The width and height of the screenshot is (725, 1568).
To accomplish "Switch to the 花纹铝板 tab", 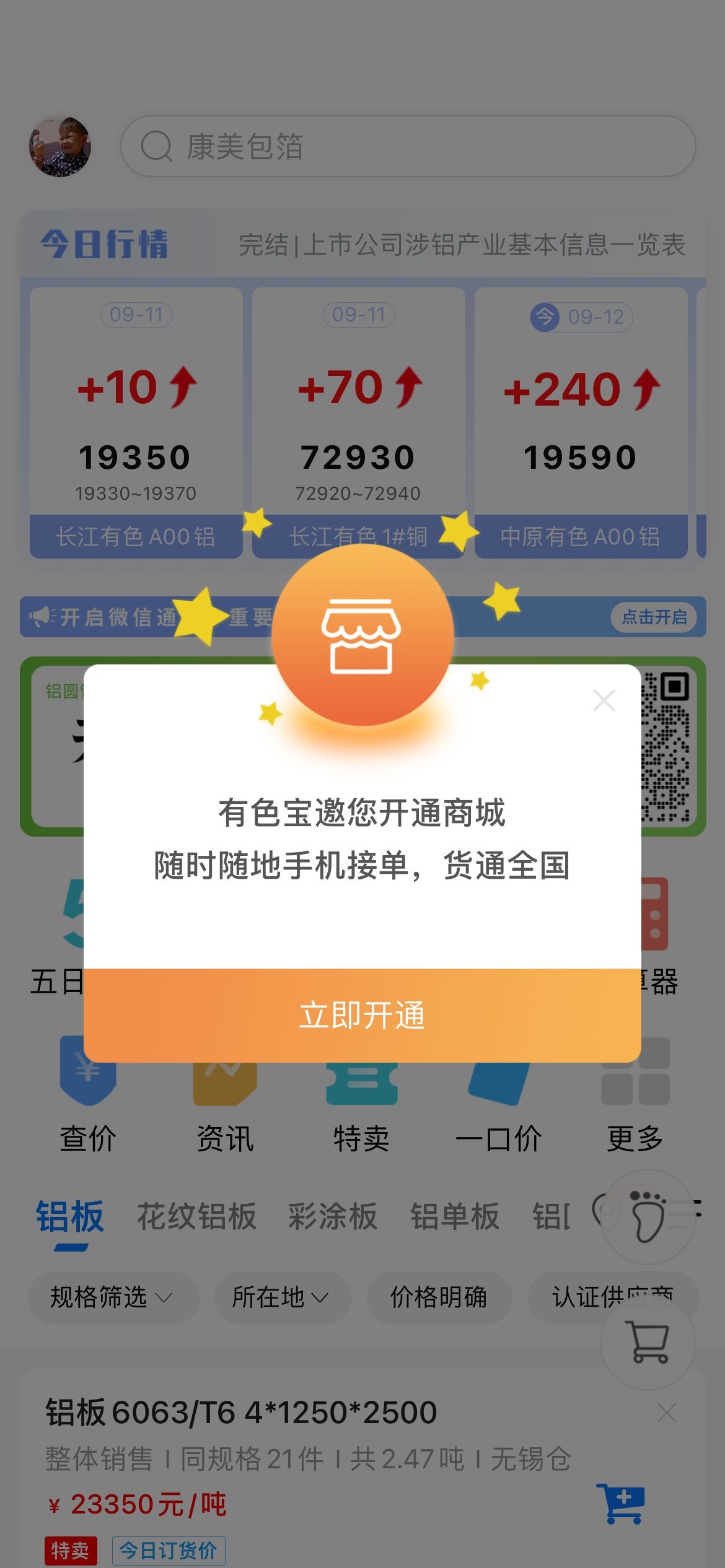I will coord(196,1216).
